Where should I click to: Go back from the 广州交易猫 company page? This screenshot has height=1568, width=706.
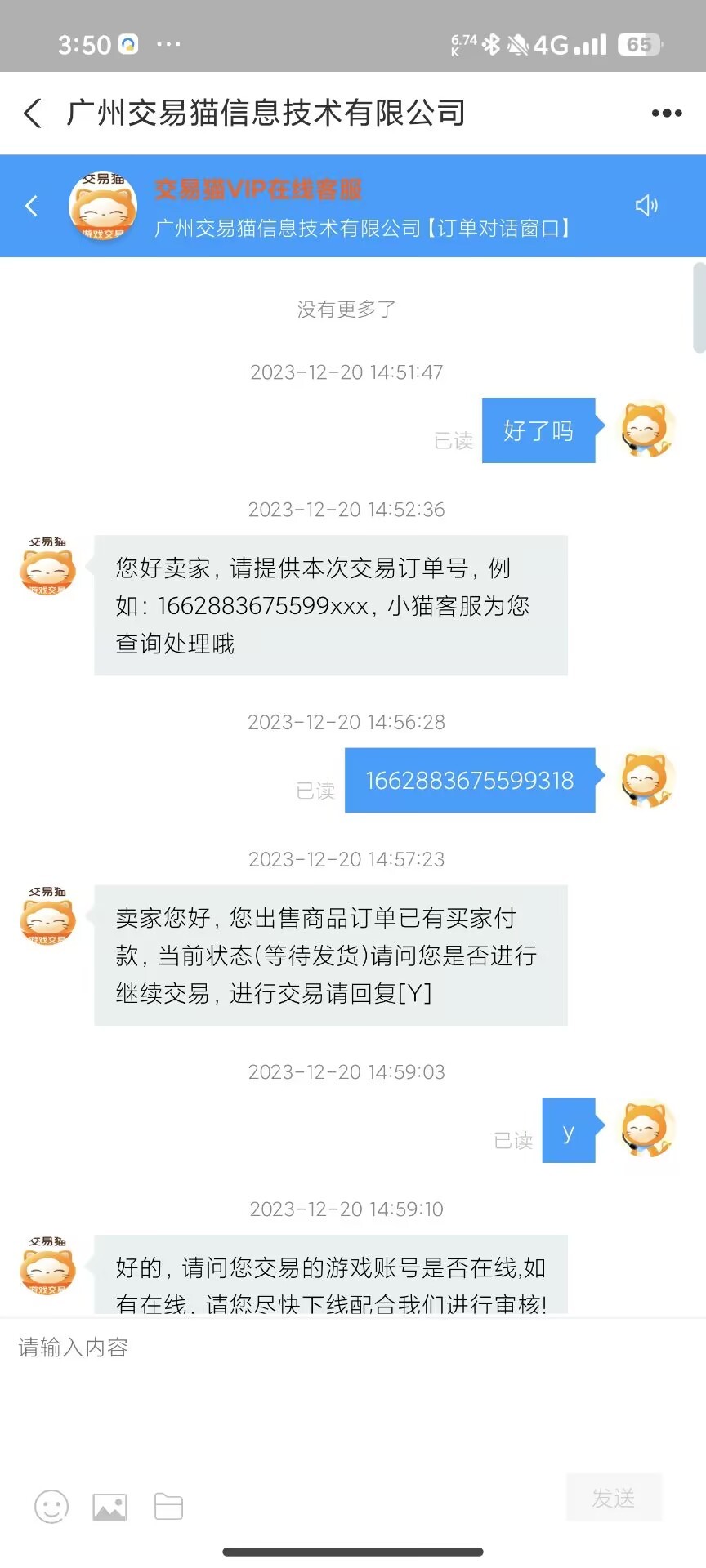[33, 114]
